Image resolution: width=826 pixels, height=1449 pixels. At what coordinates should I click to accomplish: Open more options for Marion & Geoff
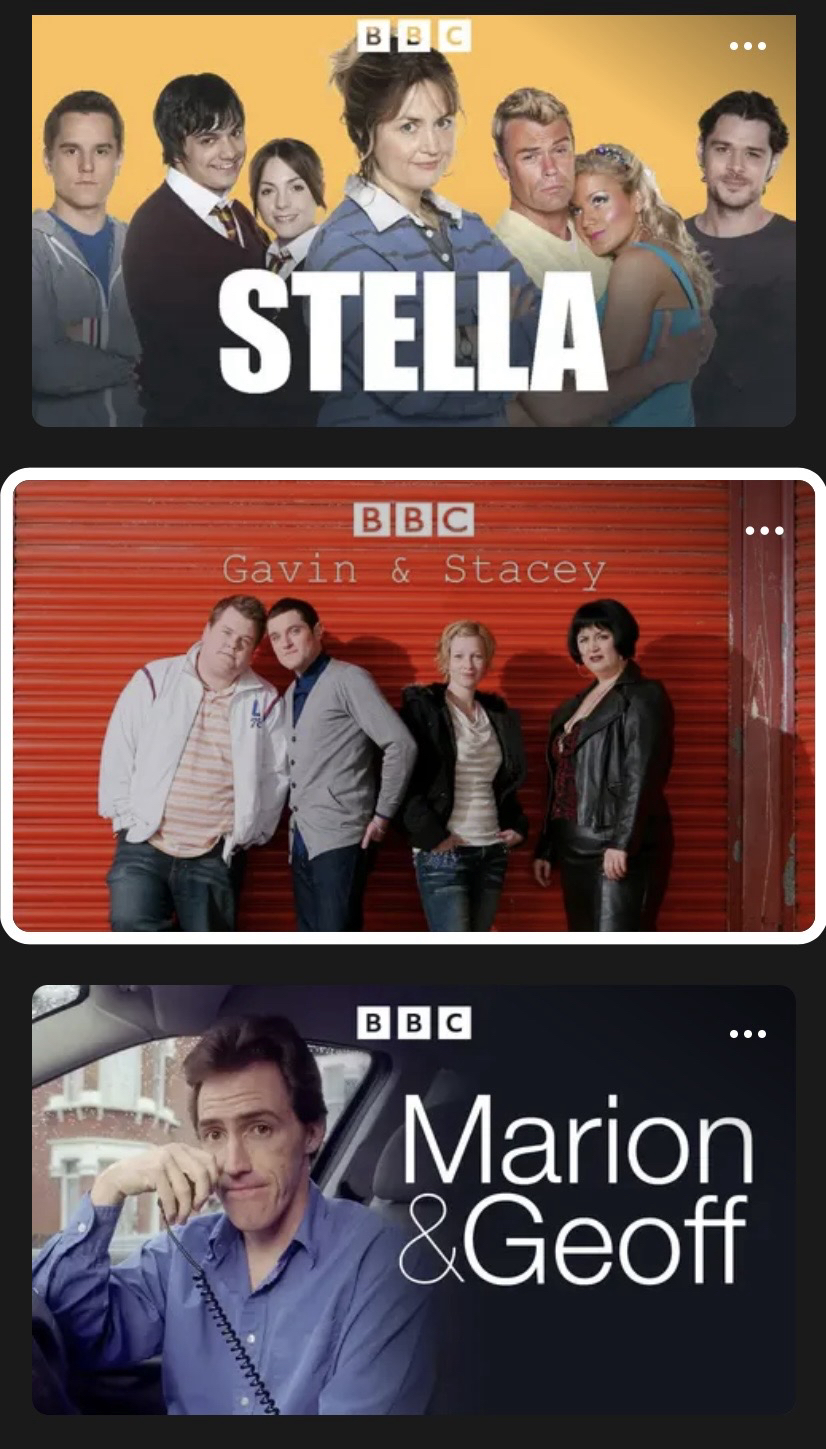point(747,1034)
